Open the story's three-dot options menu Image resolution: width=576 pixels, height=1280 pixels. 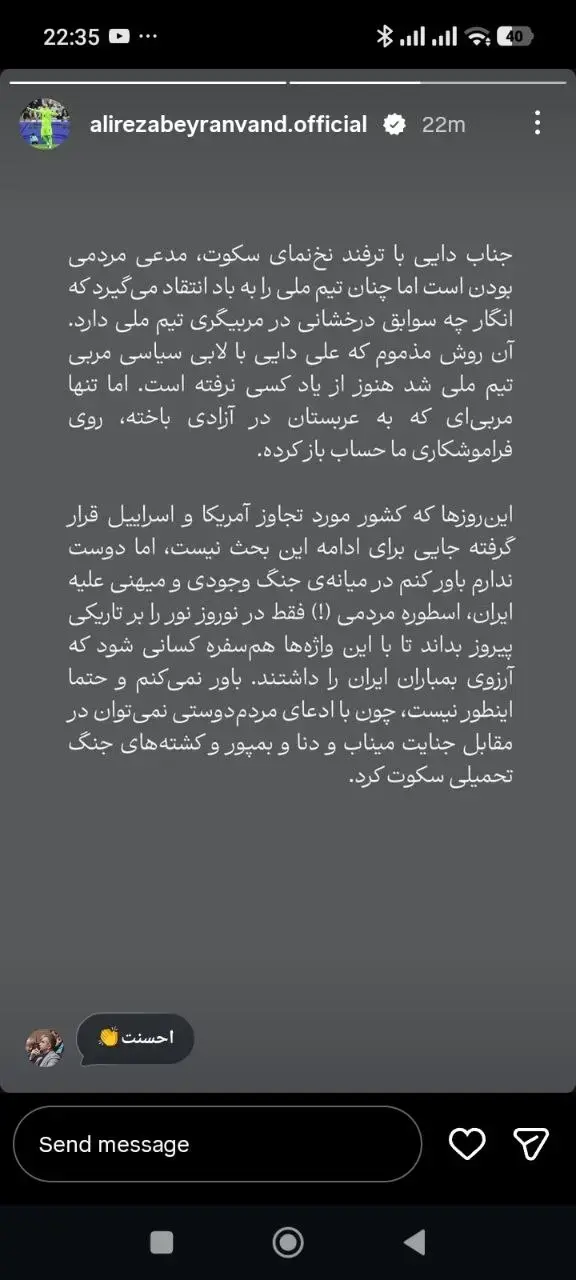[x=538, y=123]
